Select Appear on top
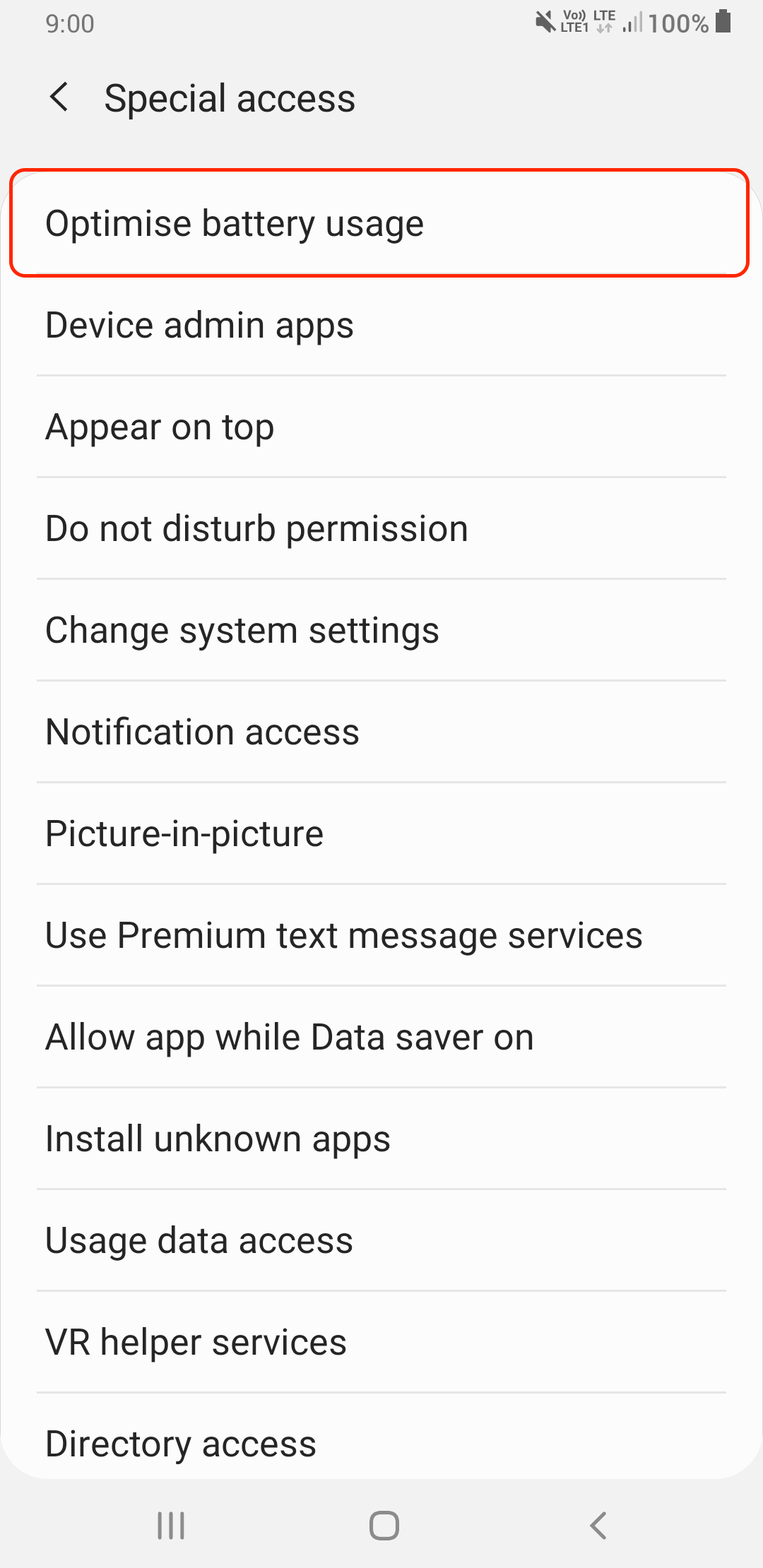763x1568 pixels. tap(381, 427)
